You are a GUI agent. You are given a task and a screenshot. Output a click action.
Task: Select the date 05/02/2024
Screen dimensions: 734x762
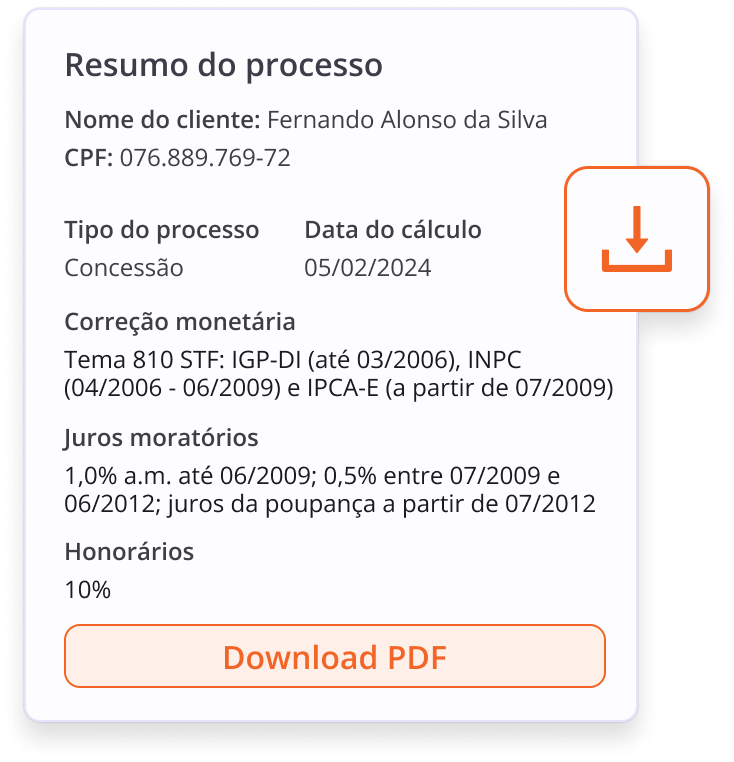[367, 267]
